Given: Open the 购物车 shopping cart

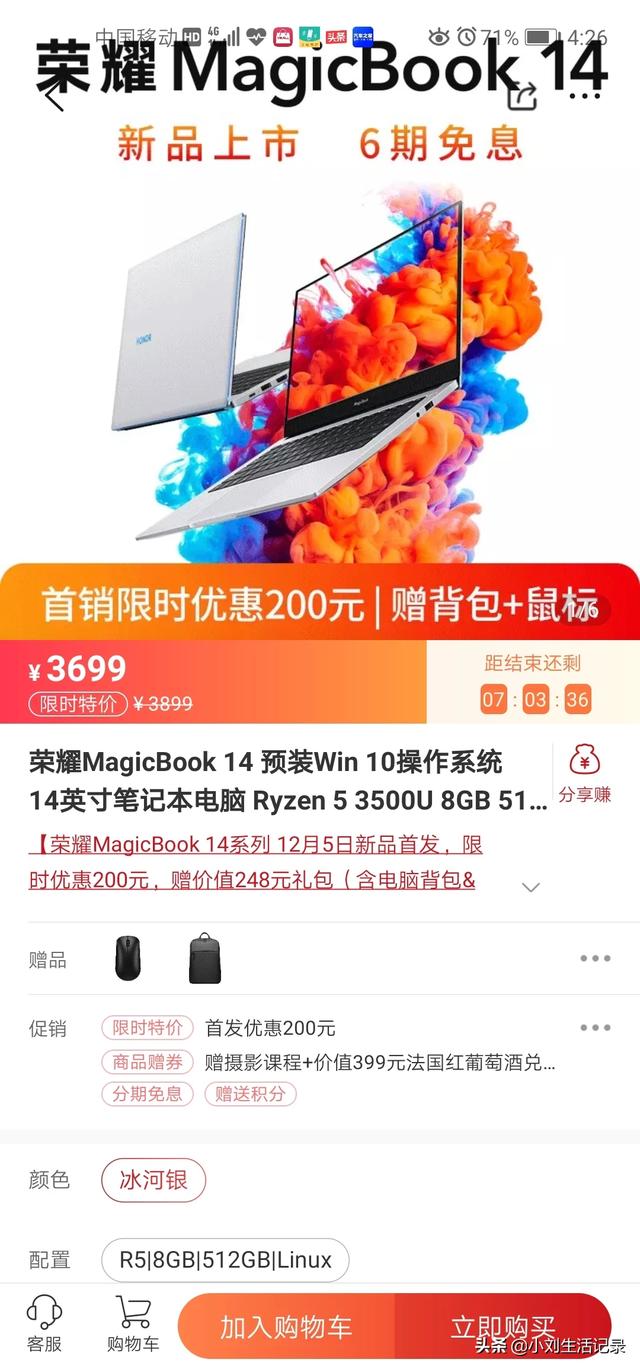Looking at the screenshot, I should point(133,1325).
